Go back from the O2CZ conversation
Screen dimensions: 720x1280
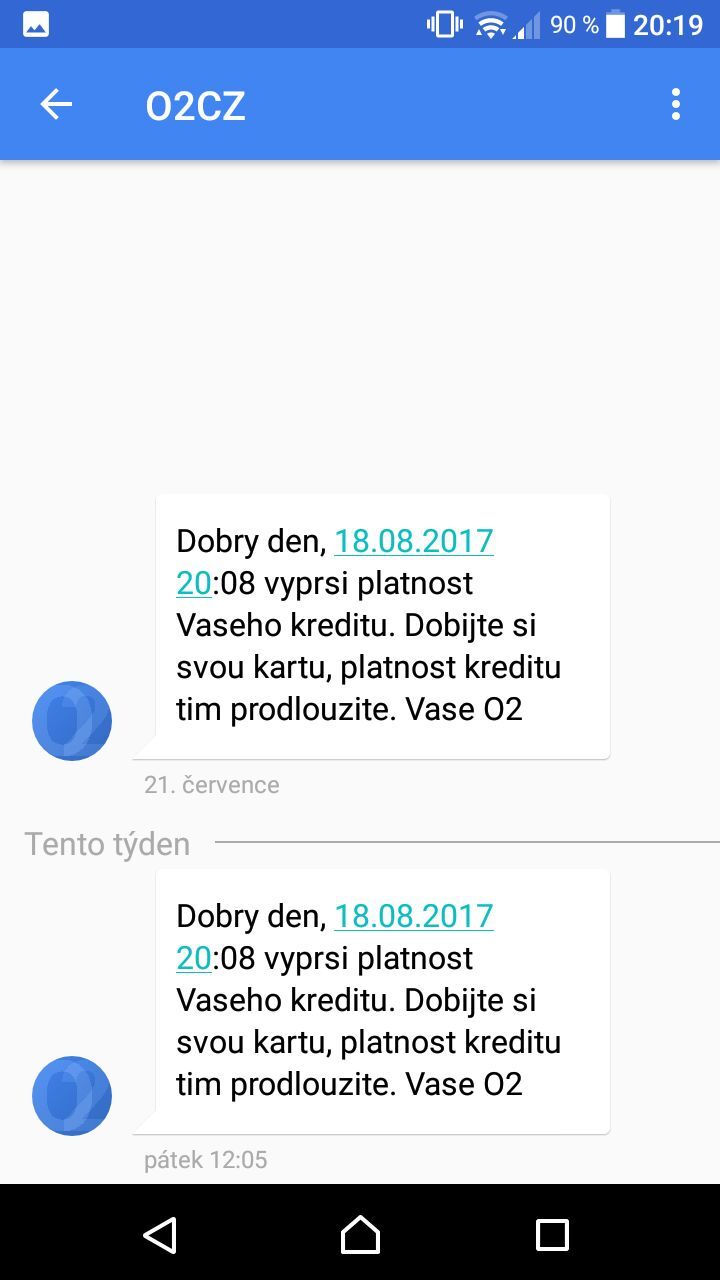[56, 105]
